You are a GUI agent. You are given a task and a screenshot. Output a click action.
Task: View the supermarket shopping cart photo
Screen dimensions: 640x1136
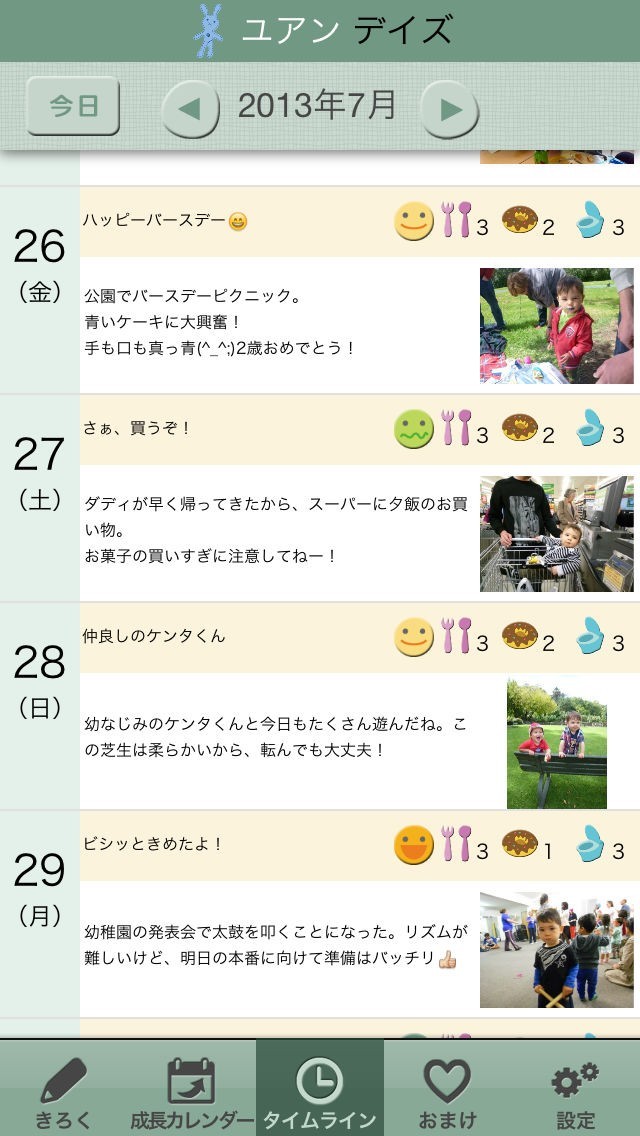pyautogui.click(x=556, y=534)
